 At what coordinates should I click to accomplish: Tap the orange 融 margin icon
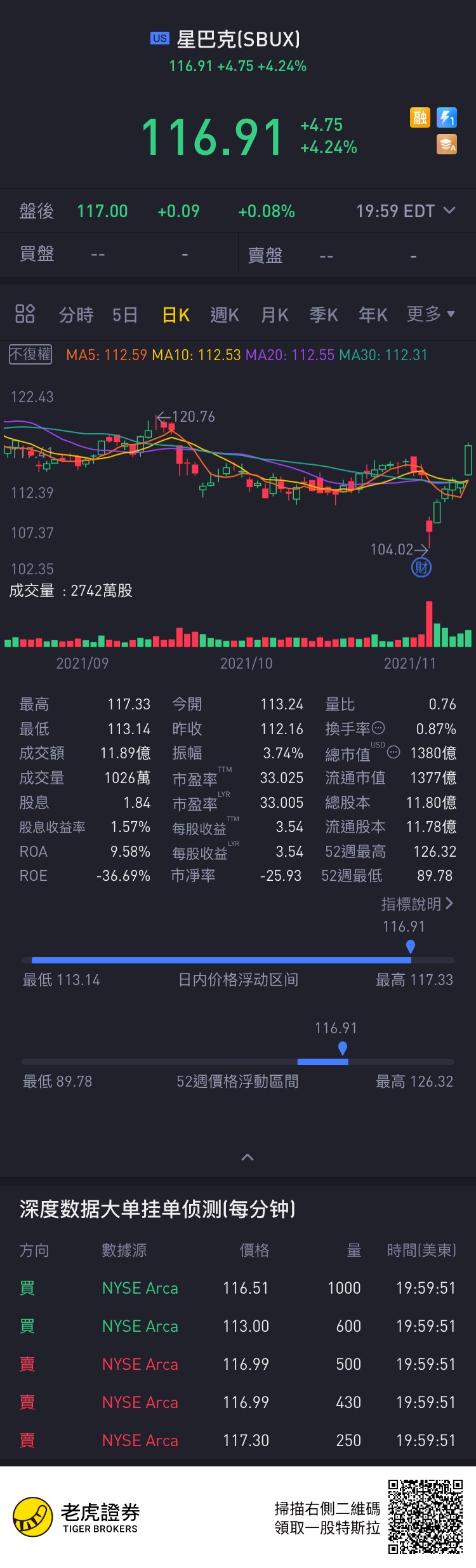[420, 117]
